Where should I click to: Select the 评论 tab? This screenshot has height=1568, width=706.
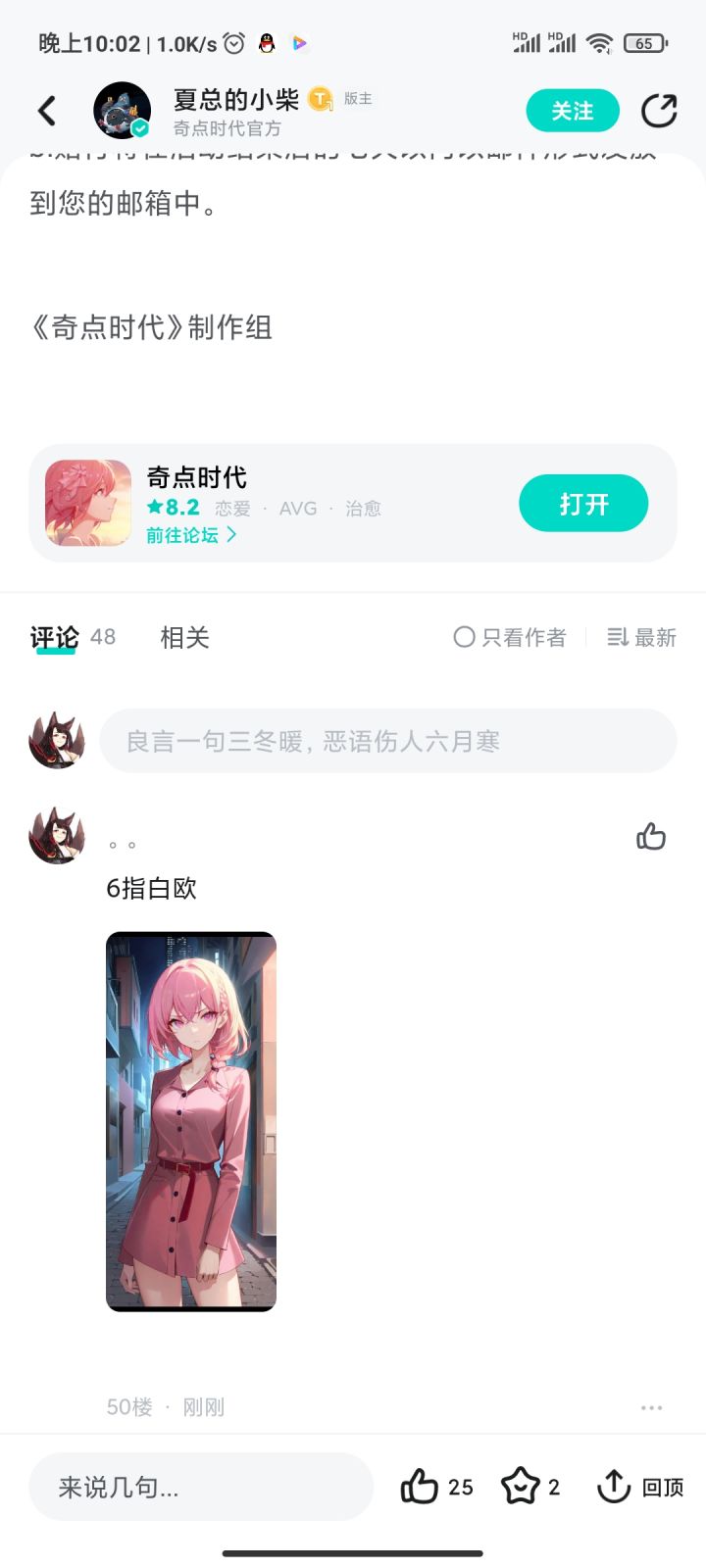tap(54, 637)
